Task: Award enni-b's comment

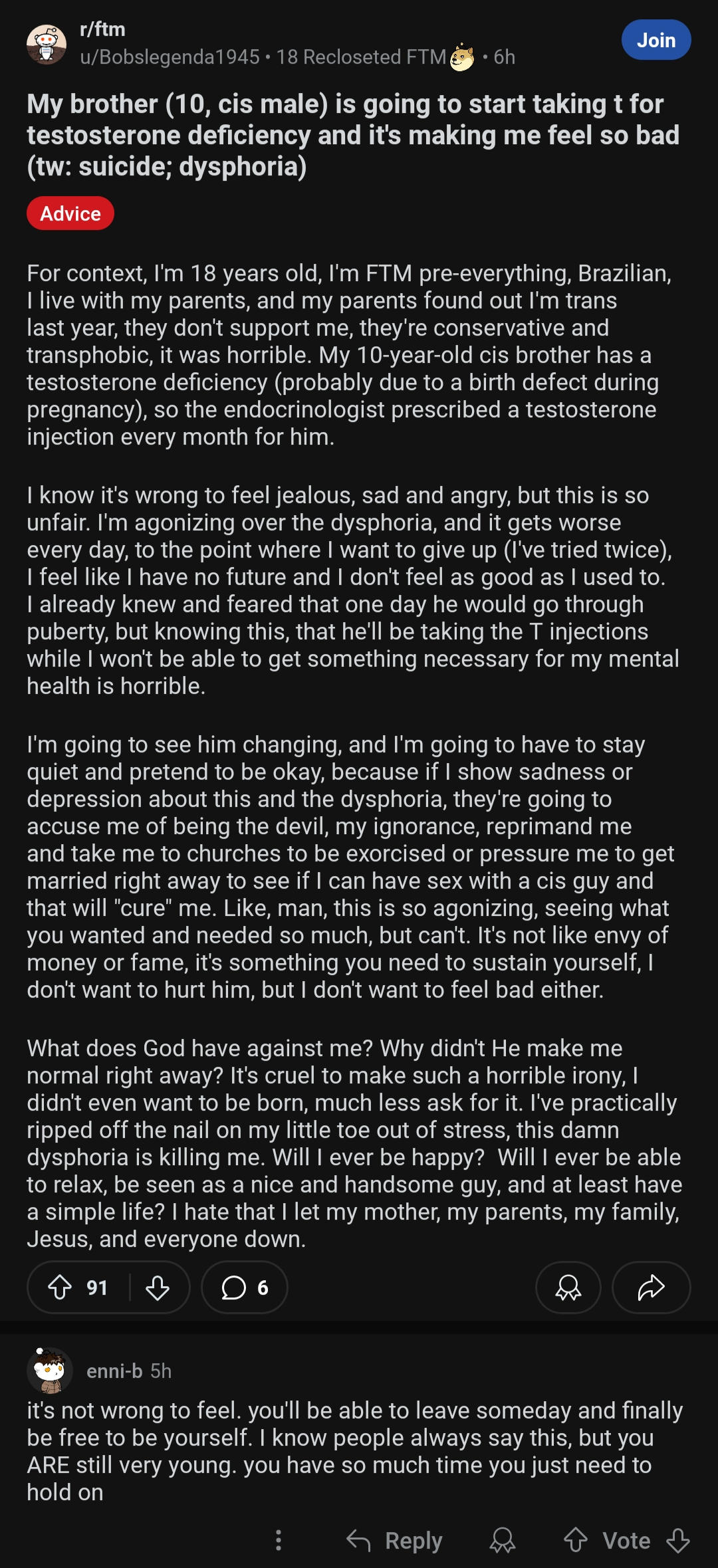Action: [503, 1540]
